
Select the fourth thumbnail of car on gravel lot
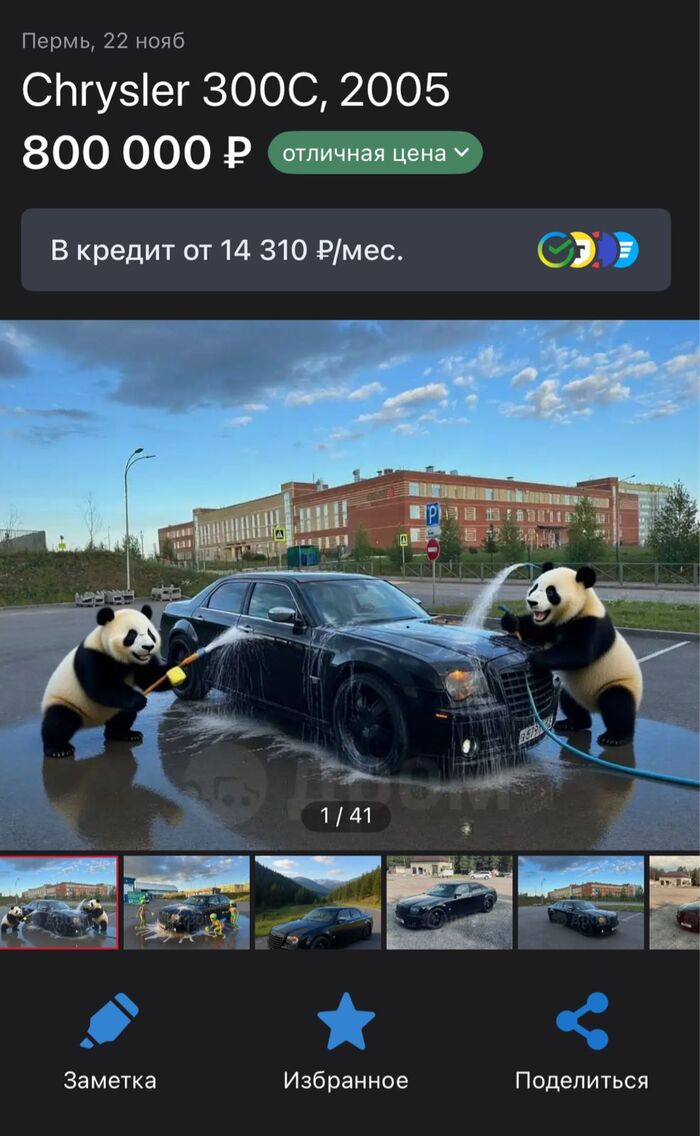[449, 902]
